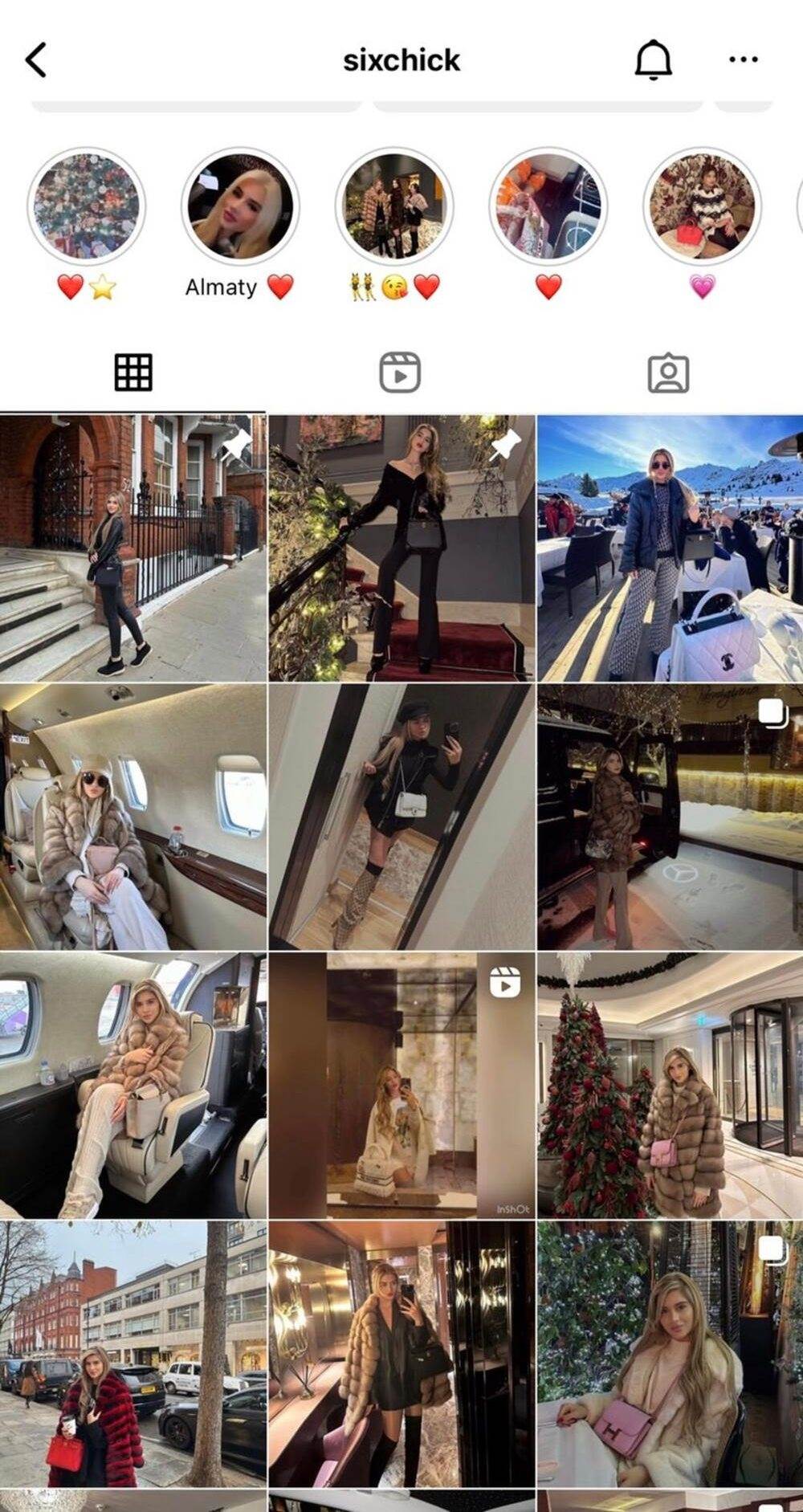Open the post beside the red Christmas tree
This screenshot has height=1512, width=803.
(x=670, y=1085)
